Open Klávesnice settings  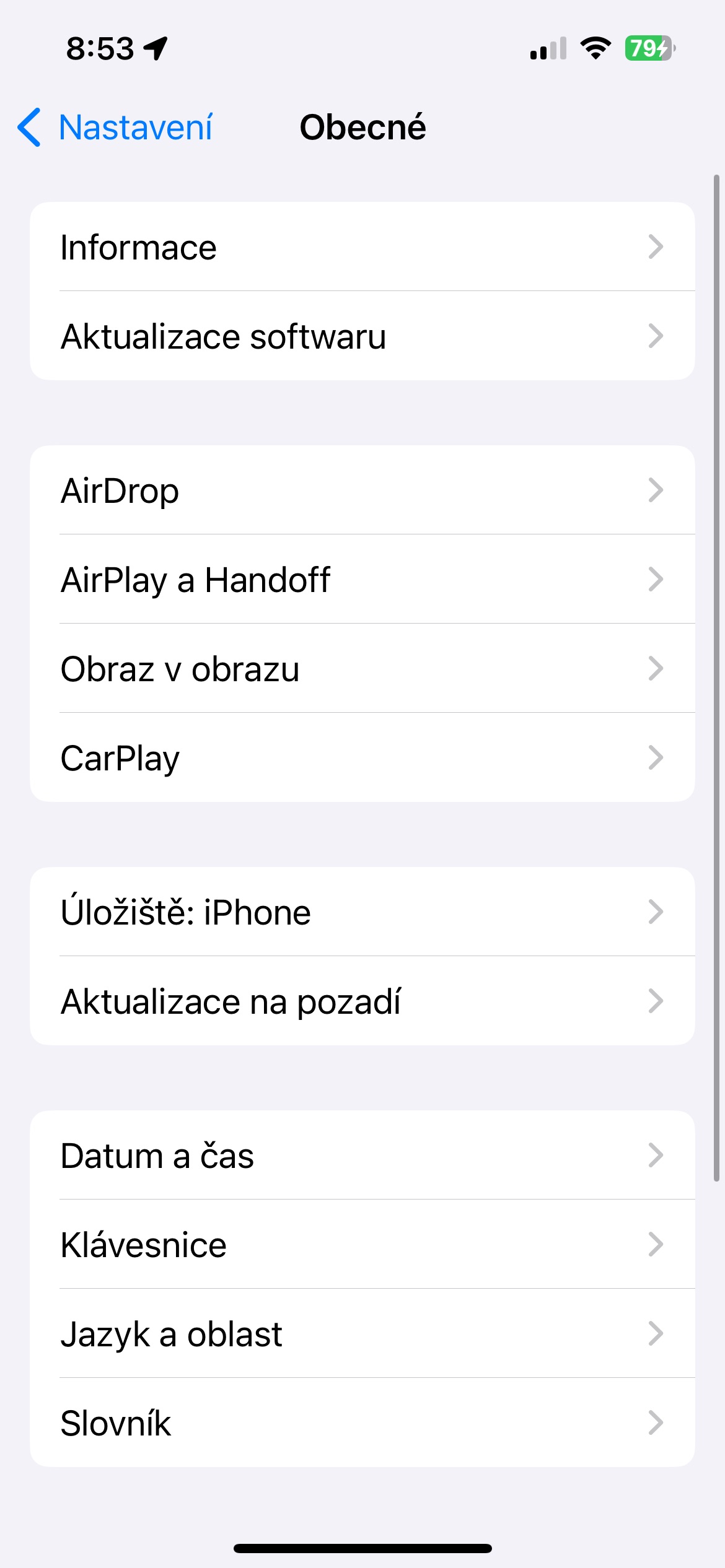click(362, 1245)
